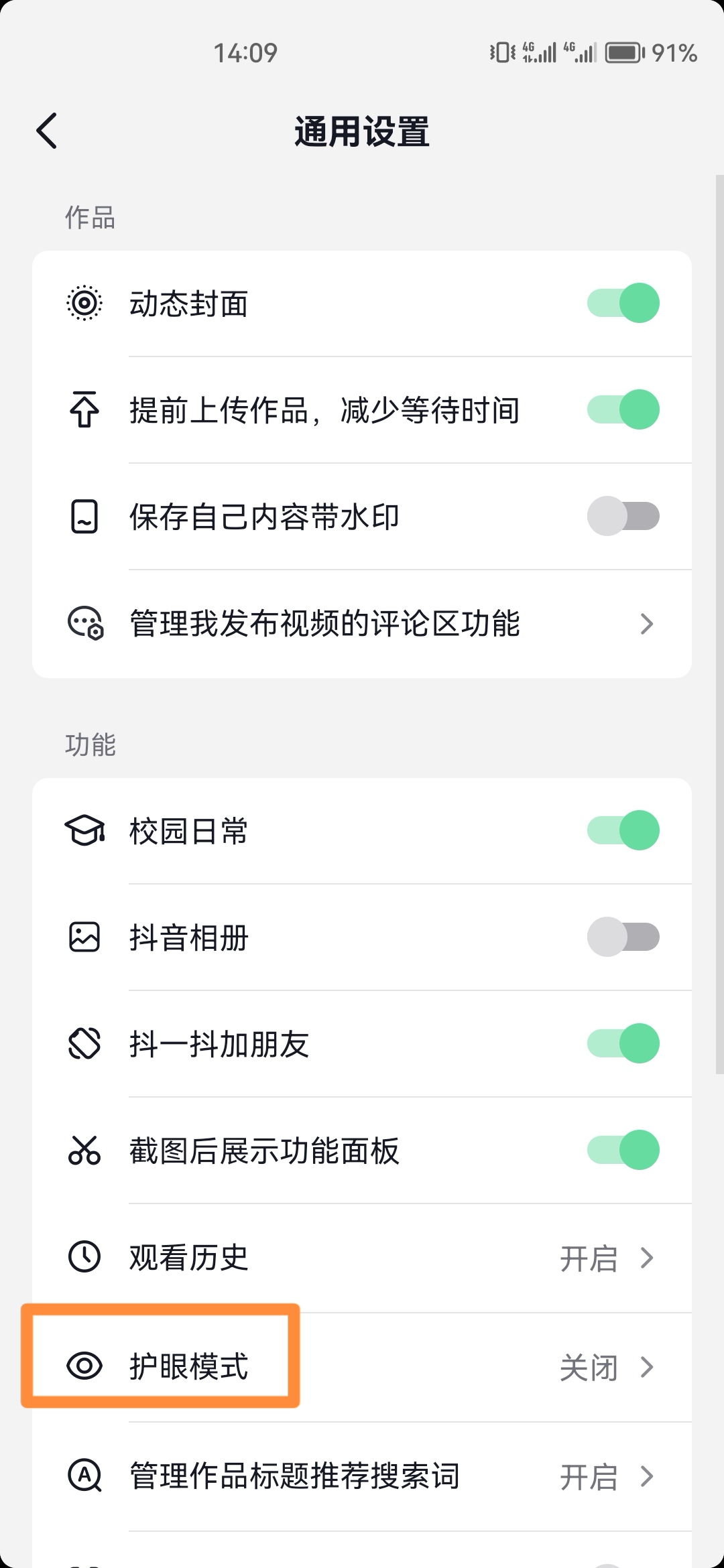
Task: Click the photo album icon beside 抖音相册
Action: pyautogui.click(x=84, y=938)
